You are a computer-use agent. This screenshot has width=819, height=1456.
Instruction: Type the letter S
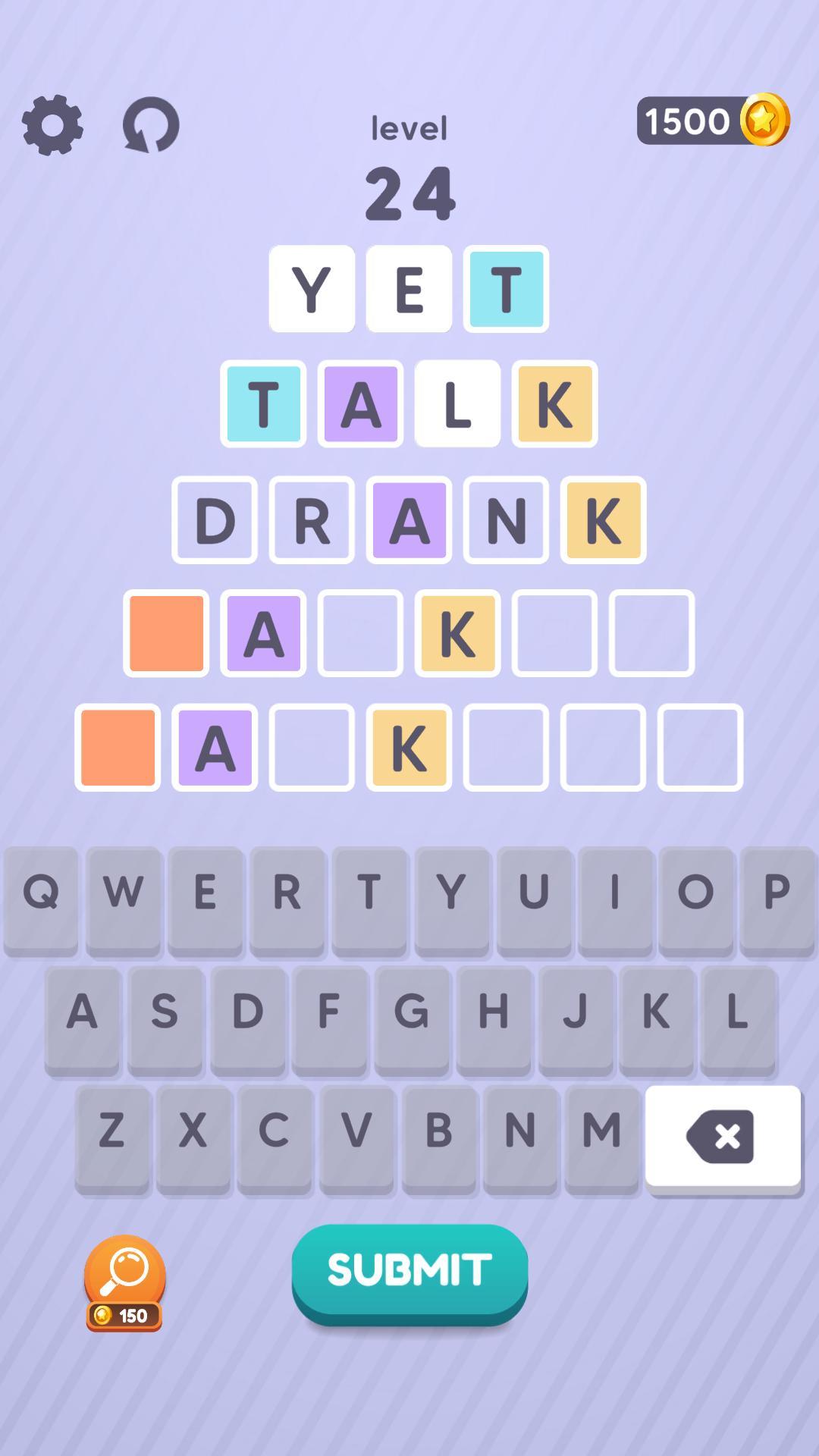click(x=165, y=1012)
